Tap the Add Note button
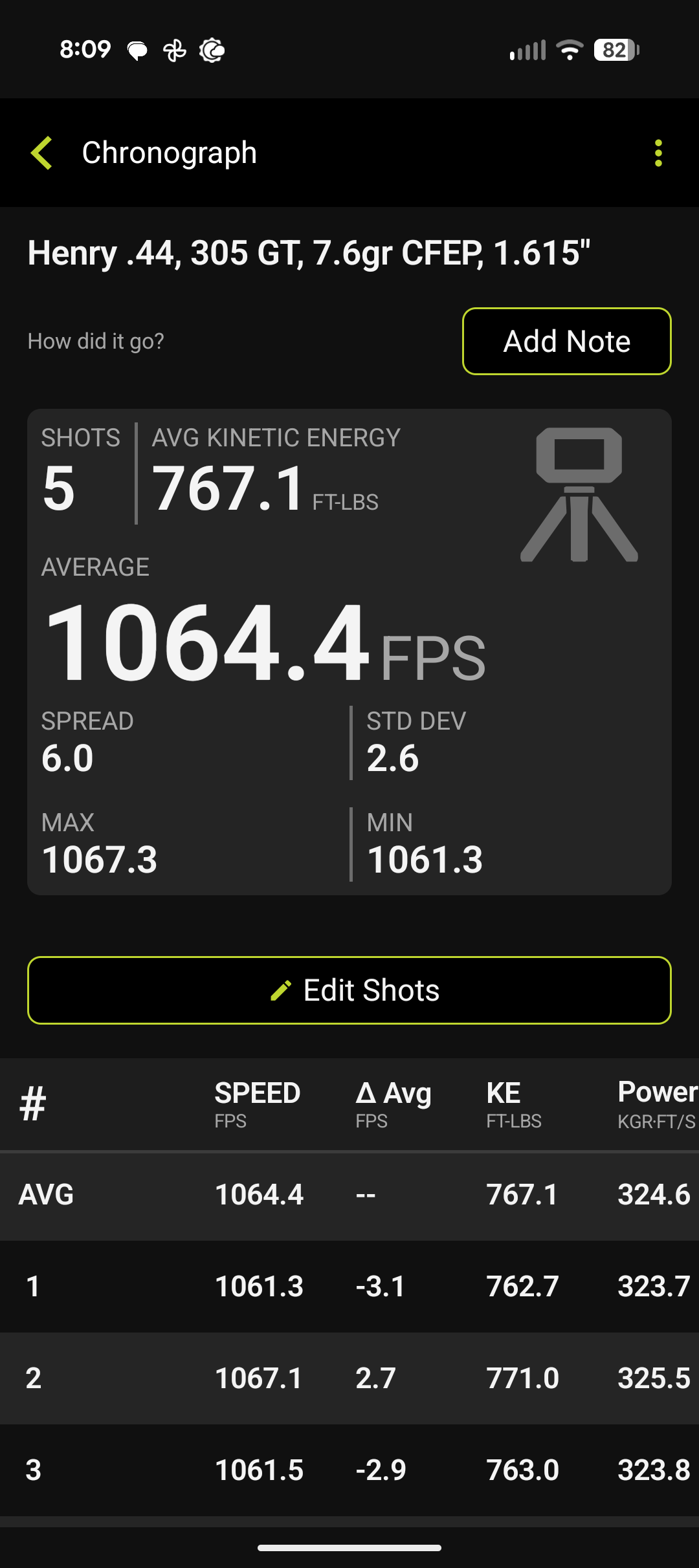The width and height of the screenshot is (699, 1568). coord(566,341)
